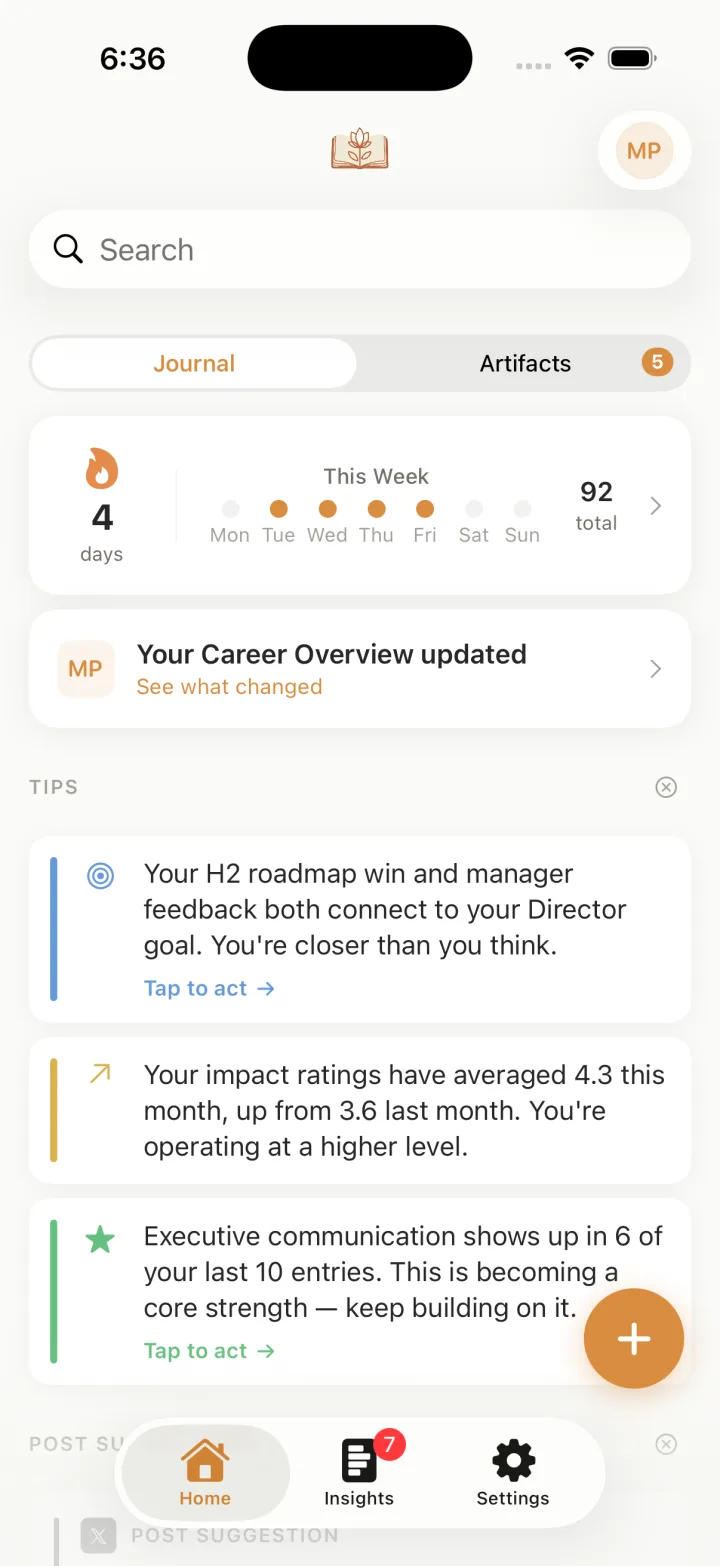
Task: Tap to act on H2 roadmap tip
Action: click(209, 988)
